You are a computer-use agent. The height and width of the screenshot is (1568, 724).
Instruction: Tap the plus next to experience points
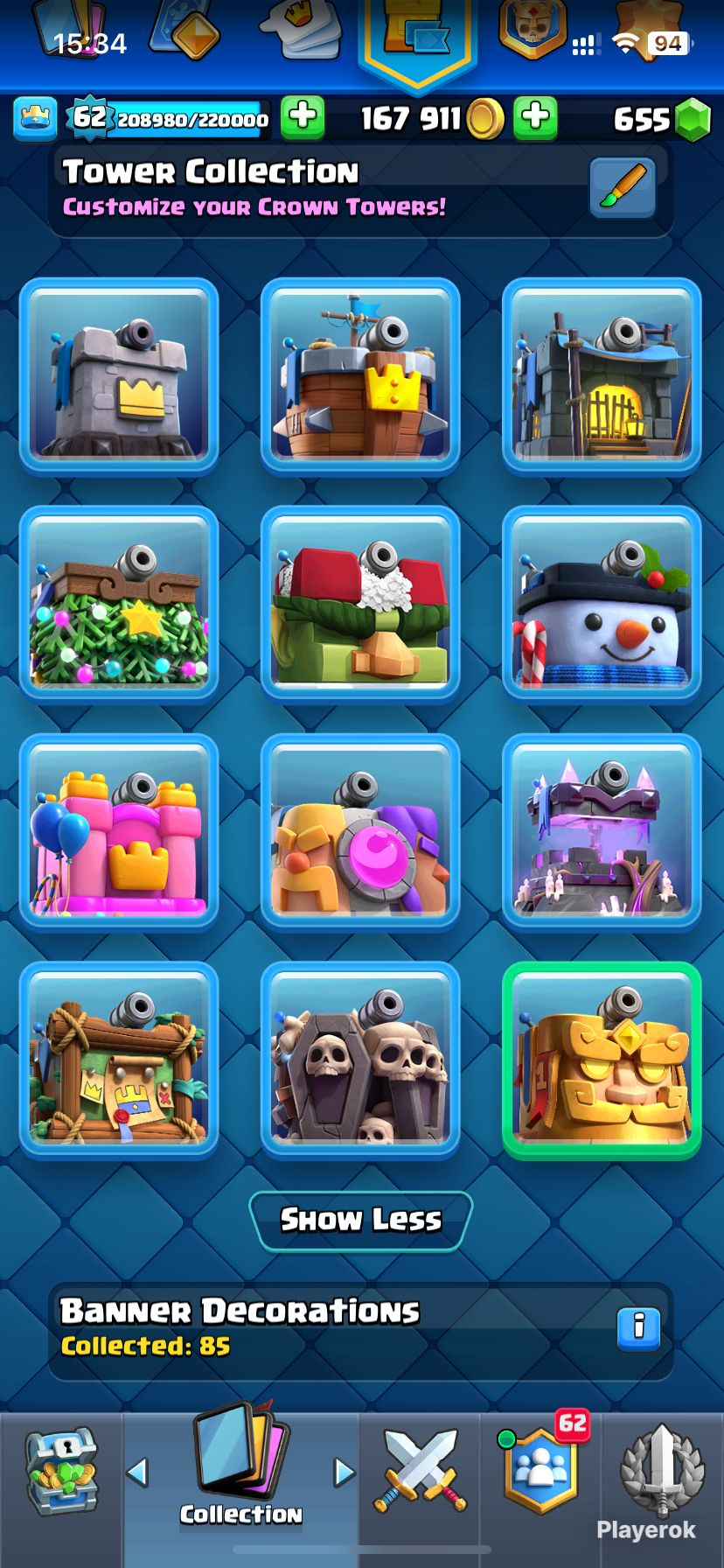pos(303,117)
